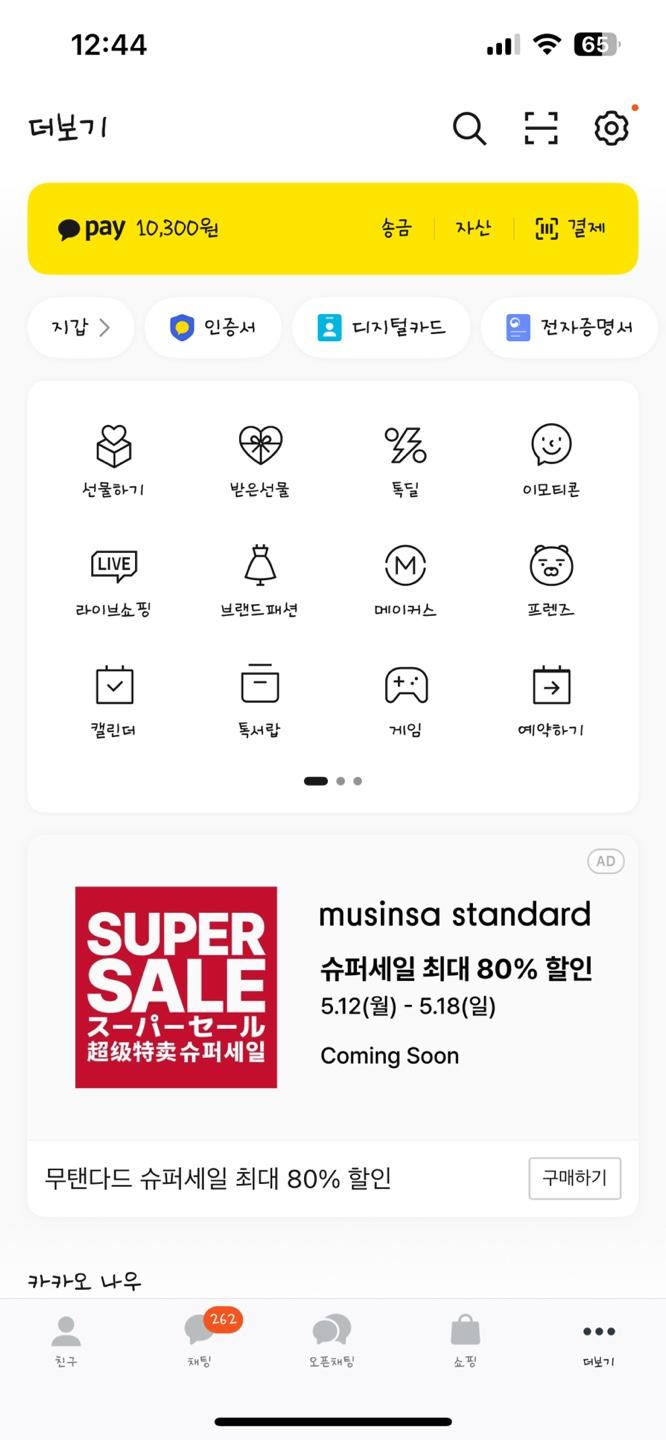The image size is (666, 1440).
Task: Open the 지갑 chip
Action: [81, 327]
